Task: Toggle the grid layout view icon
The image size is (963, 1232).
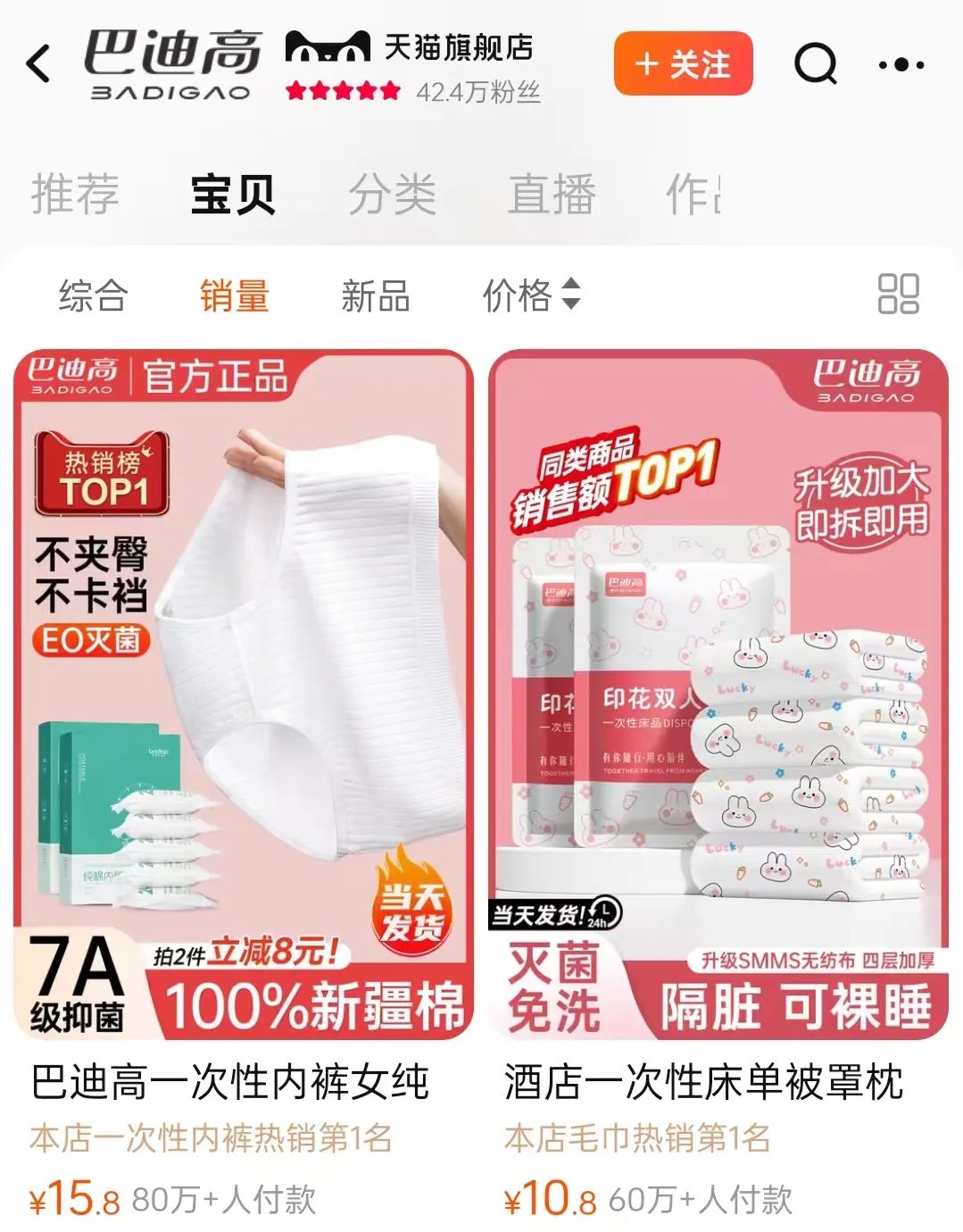Action: point(898,294)
